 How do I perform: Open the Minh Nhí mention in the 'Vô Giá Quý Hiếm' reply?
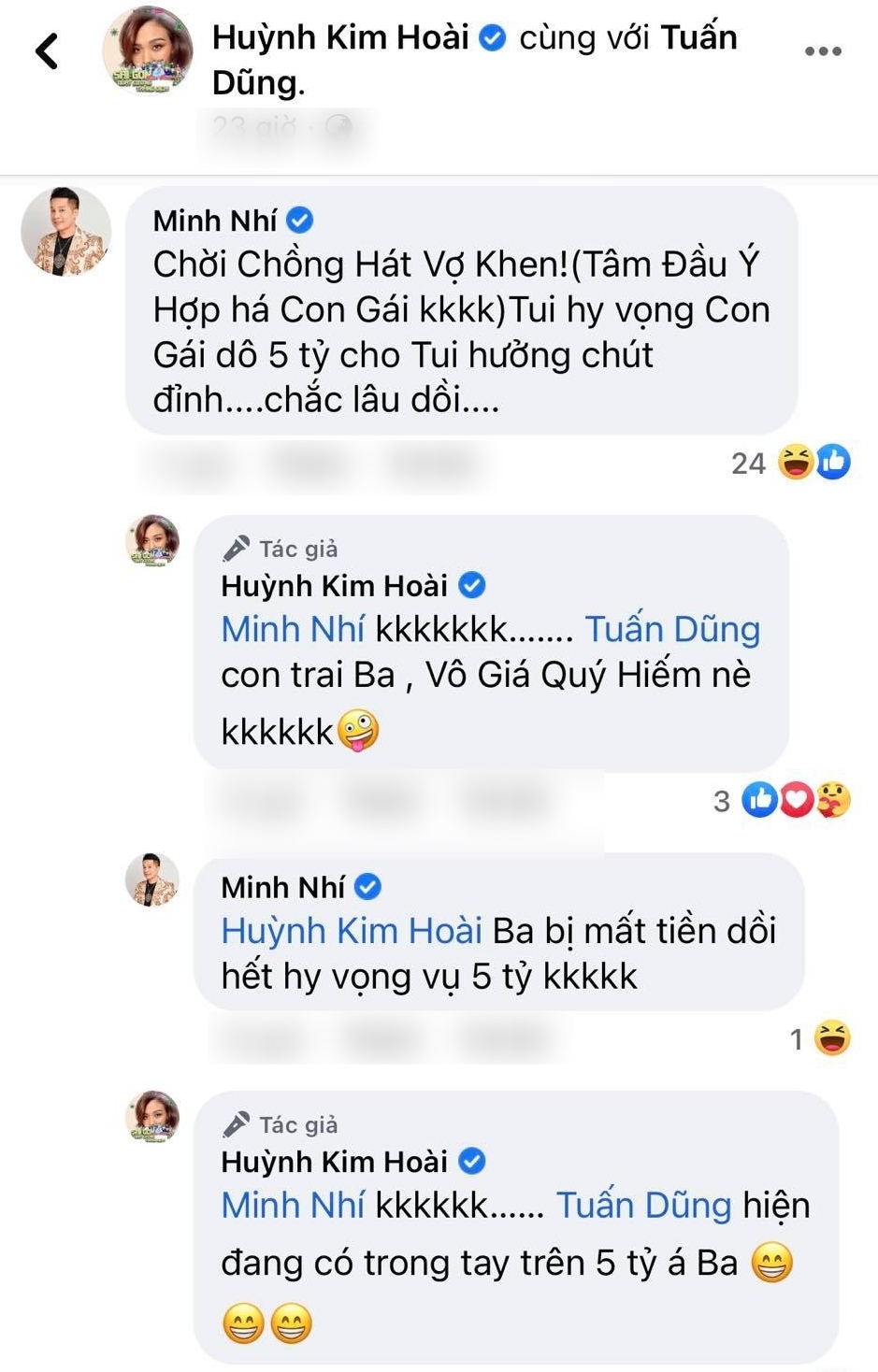click(x=292, y=630)
